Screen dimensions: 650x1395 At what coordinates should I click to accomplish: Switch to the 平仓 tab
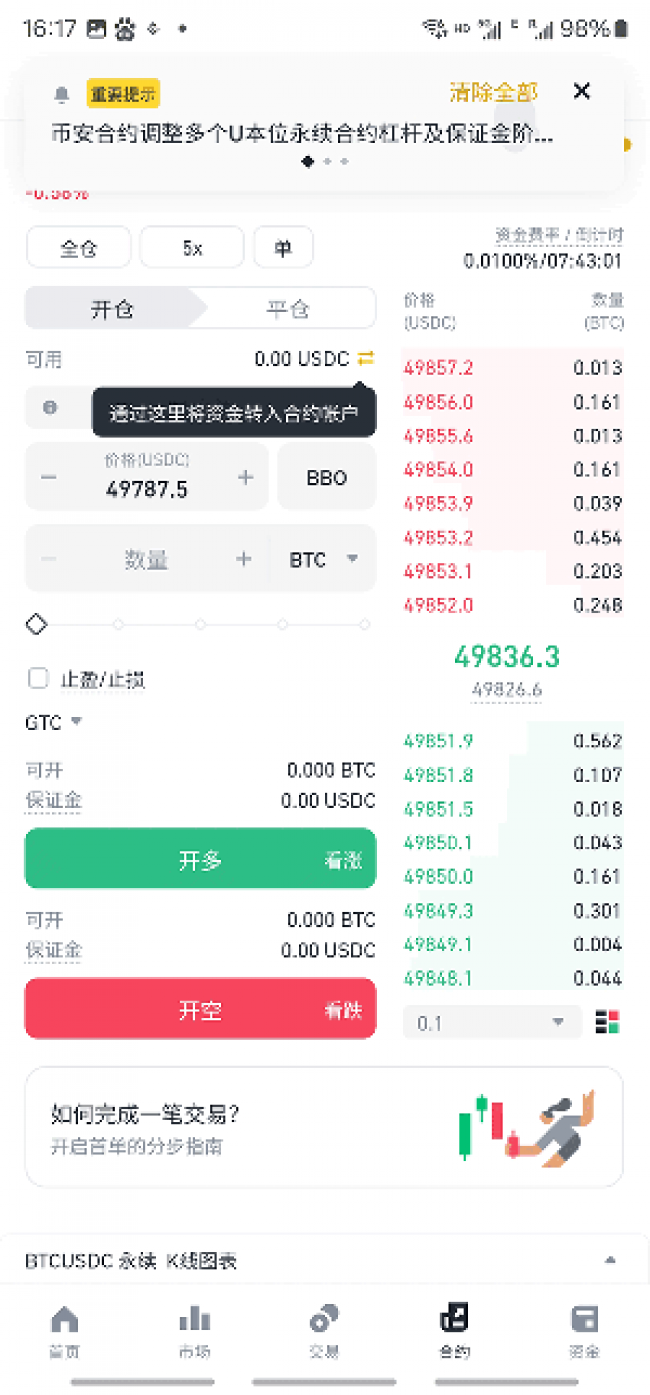coord(288,309)
